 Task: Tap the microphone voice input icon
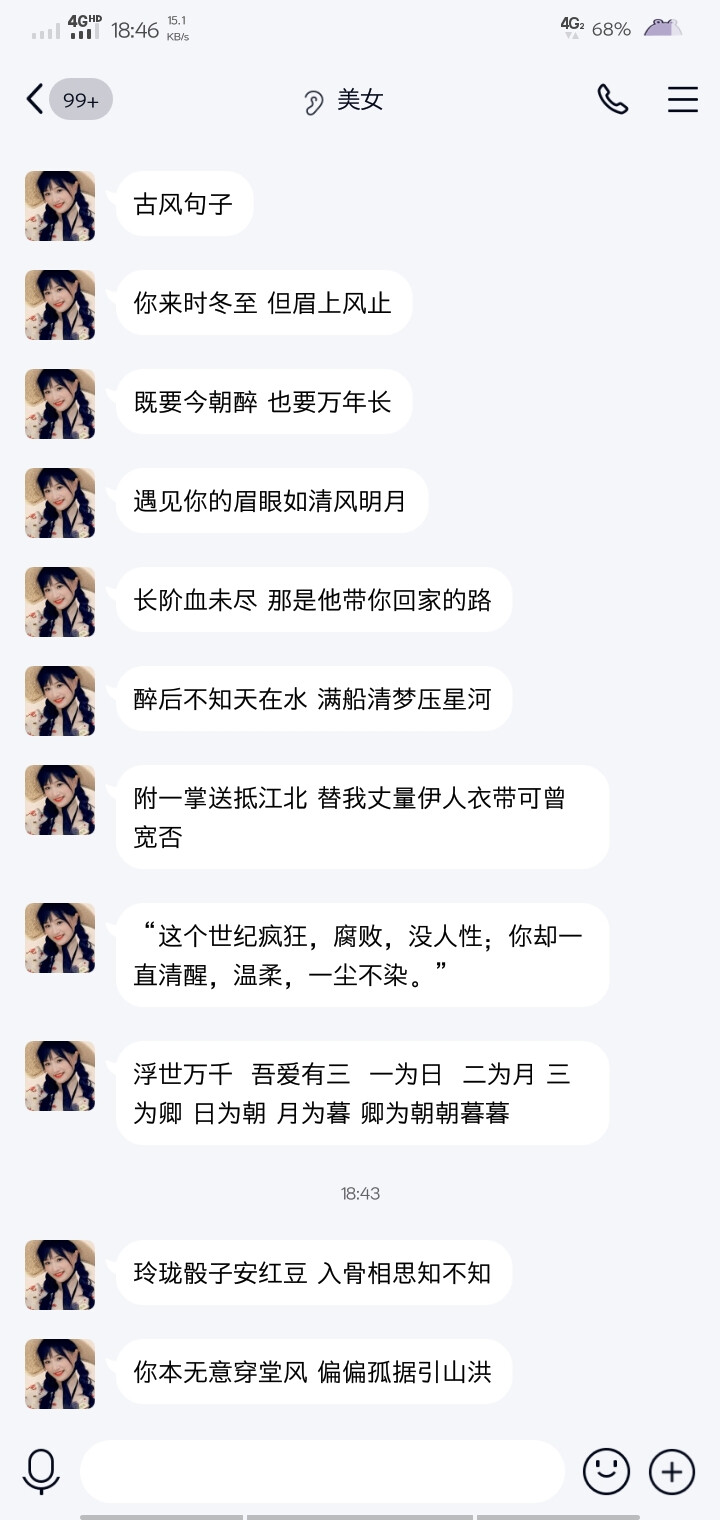point(38,1470)
